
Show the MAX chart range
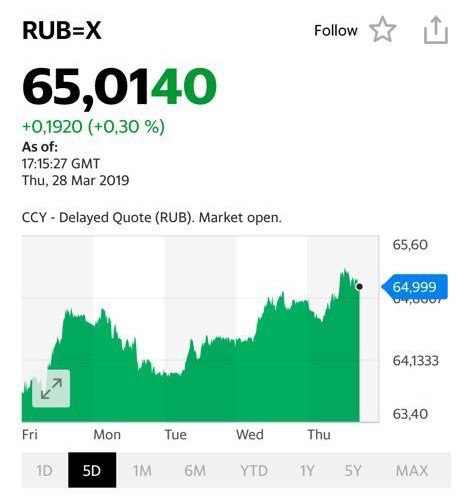(x=412, y=471)
